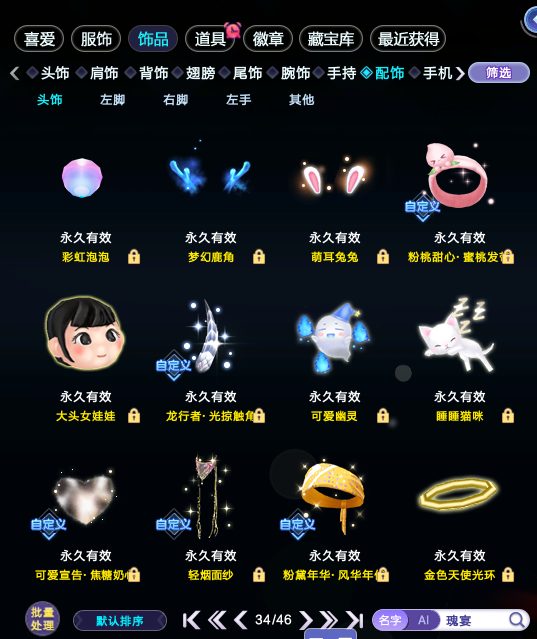
Task: Tap the 筛选 filter button
Action: coord(499,73)
